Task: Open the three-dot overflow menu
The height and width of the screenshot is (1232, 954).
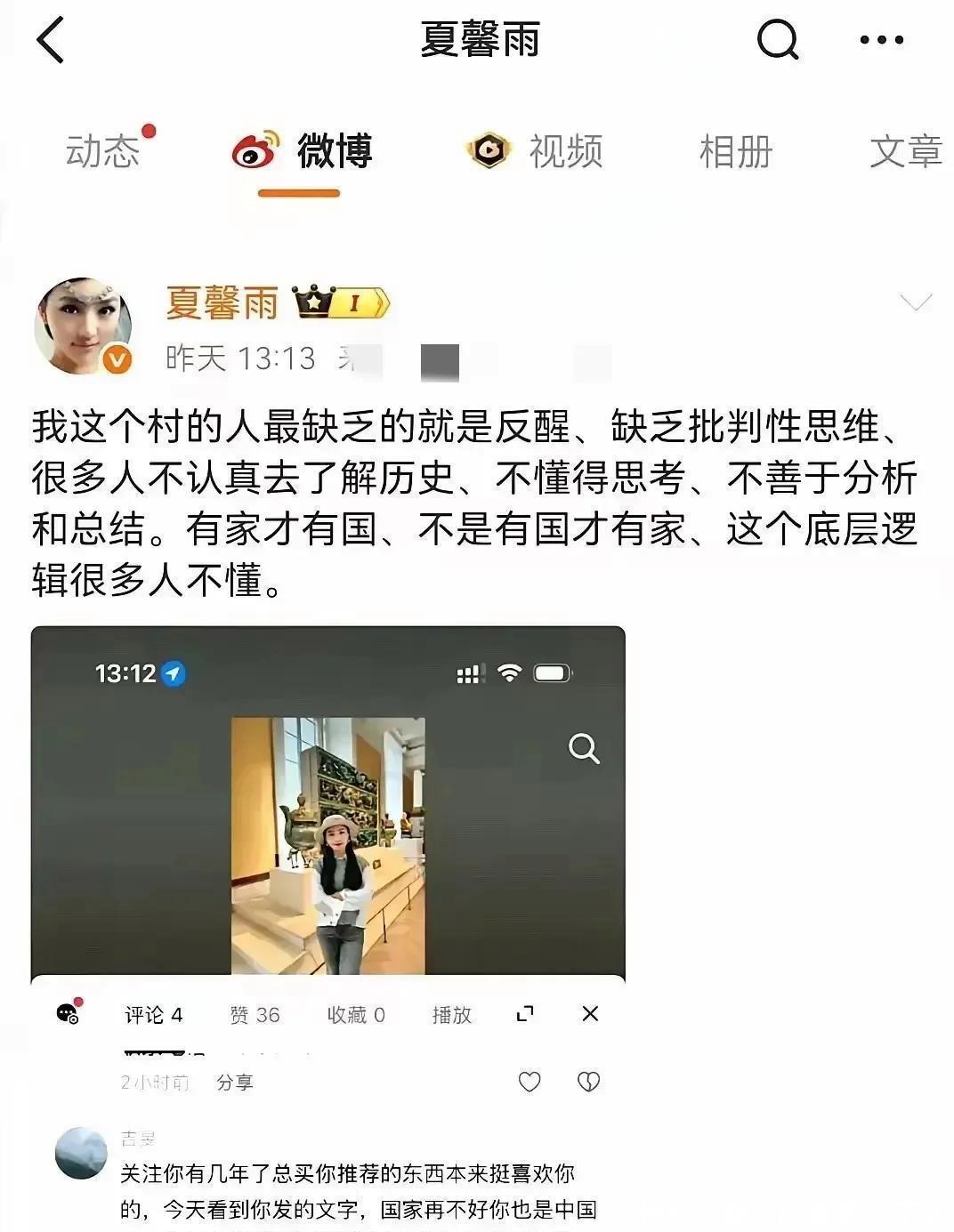Action: tap(881, 40)
